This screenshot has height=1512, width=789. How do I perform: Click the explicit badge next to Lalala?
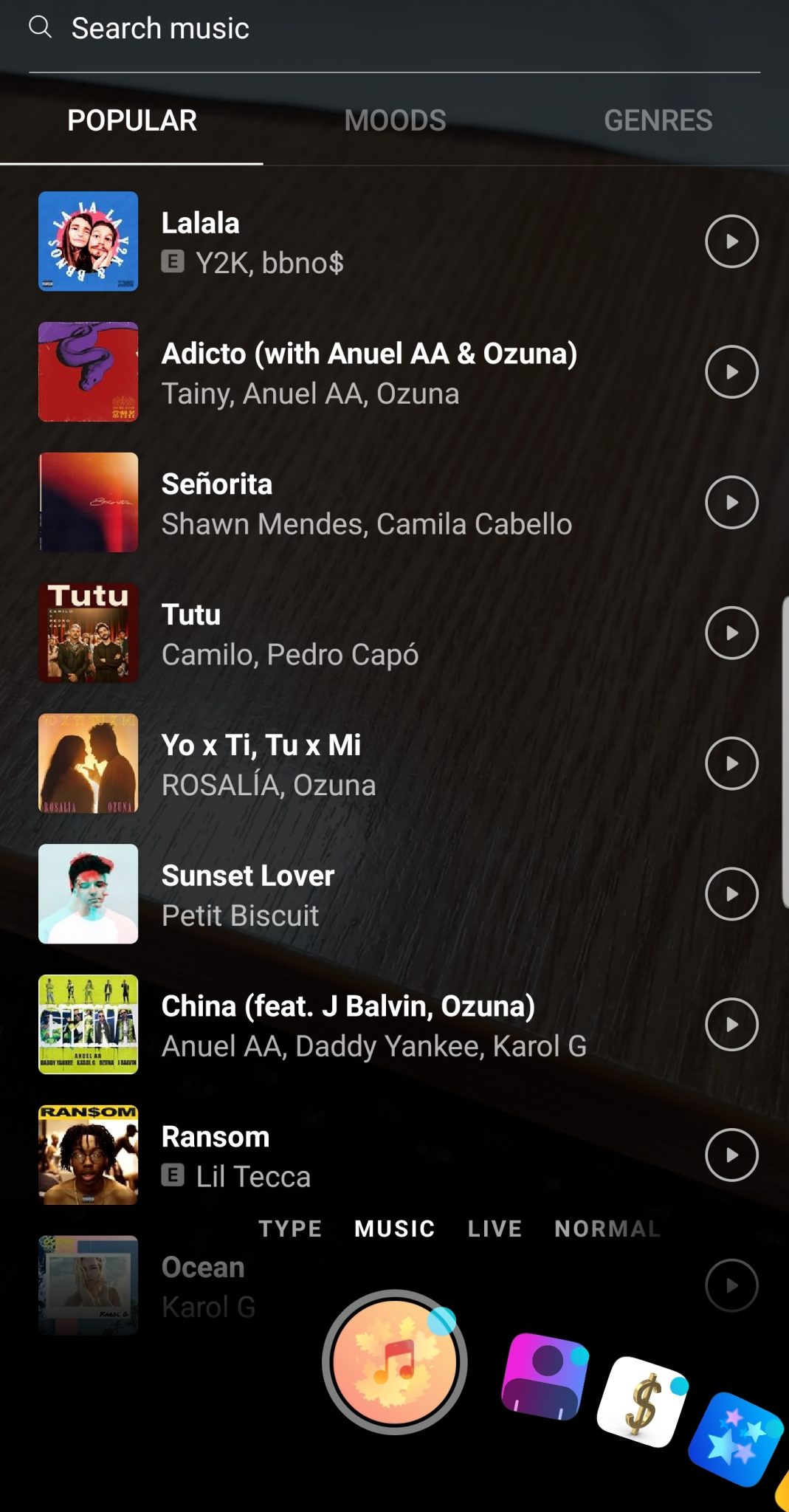click(173, 262)
